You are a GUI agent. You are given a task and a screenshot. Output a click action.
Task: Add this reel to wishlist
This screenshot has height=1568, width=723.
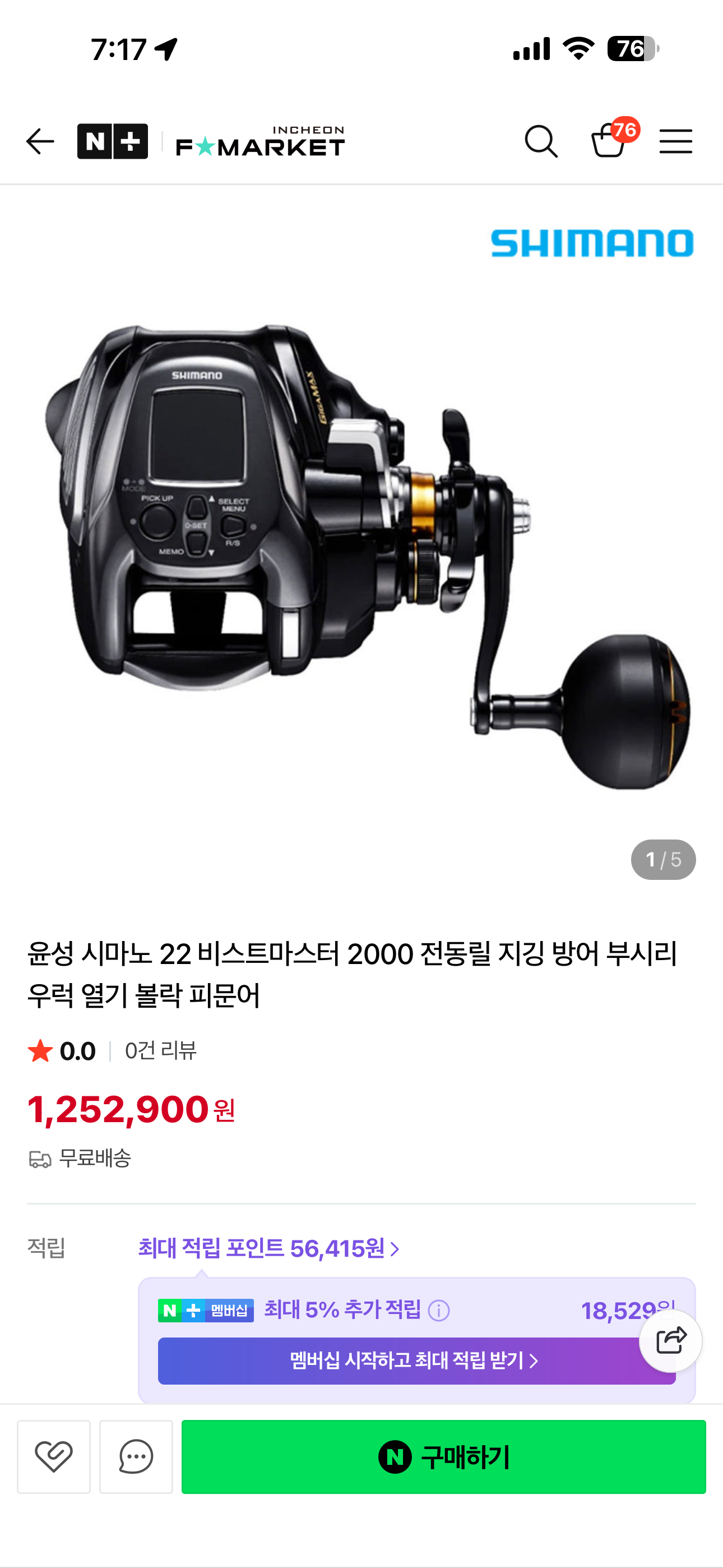(x=54, y=1456)
